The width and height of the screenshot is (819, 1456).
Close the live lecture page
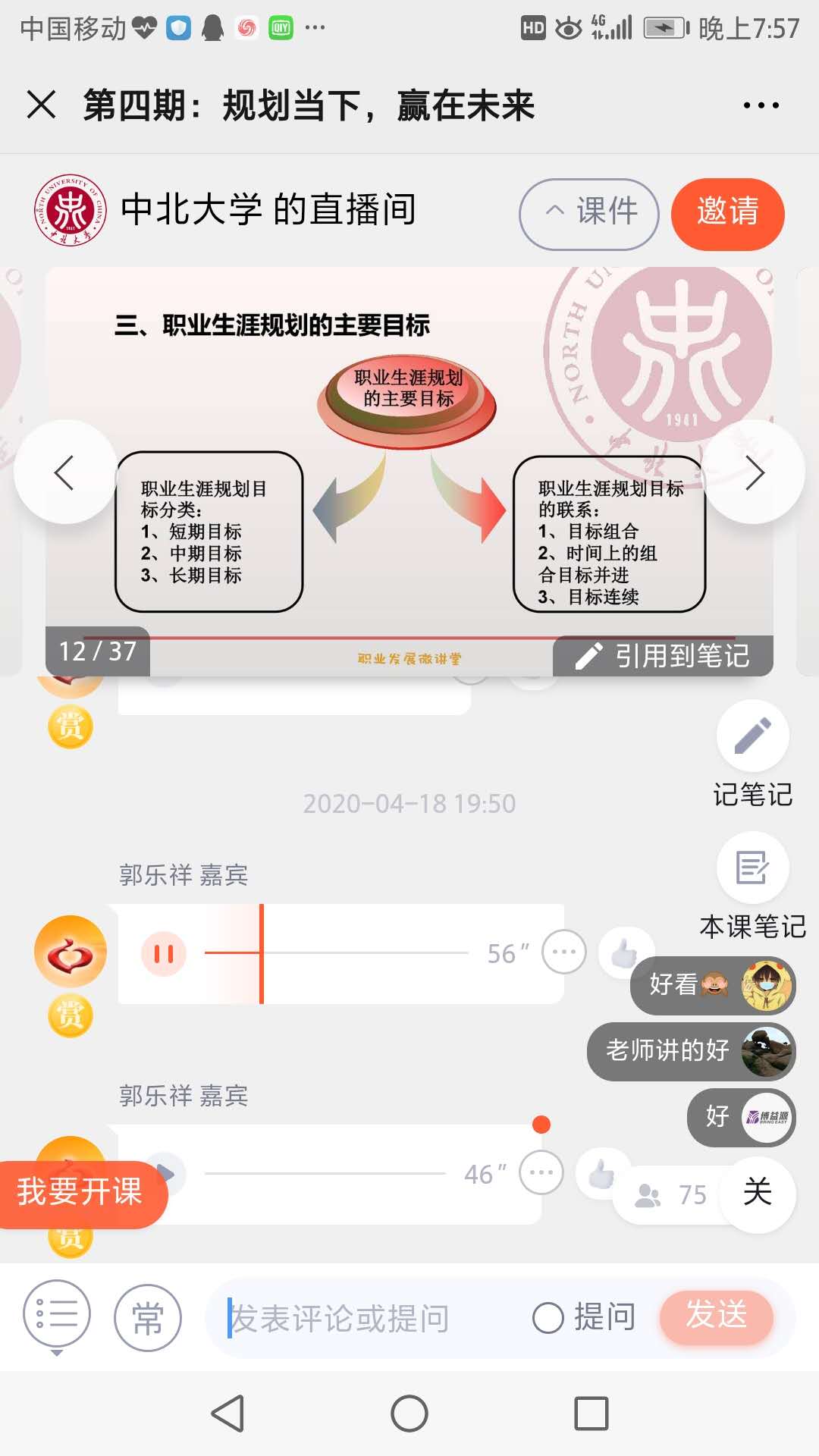pos(42,105)
